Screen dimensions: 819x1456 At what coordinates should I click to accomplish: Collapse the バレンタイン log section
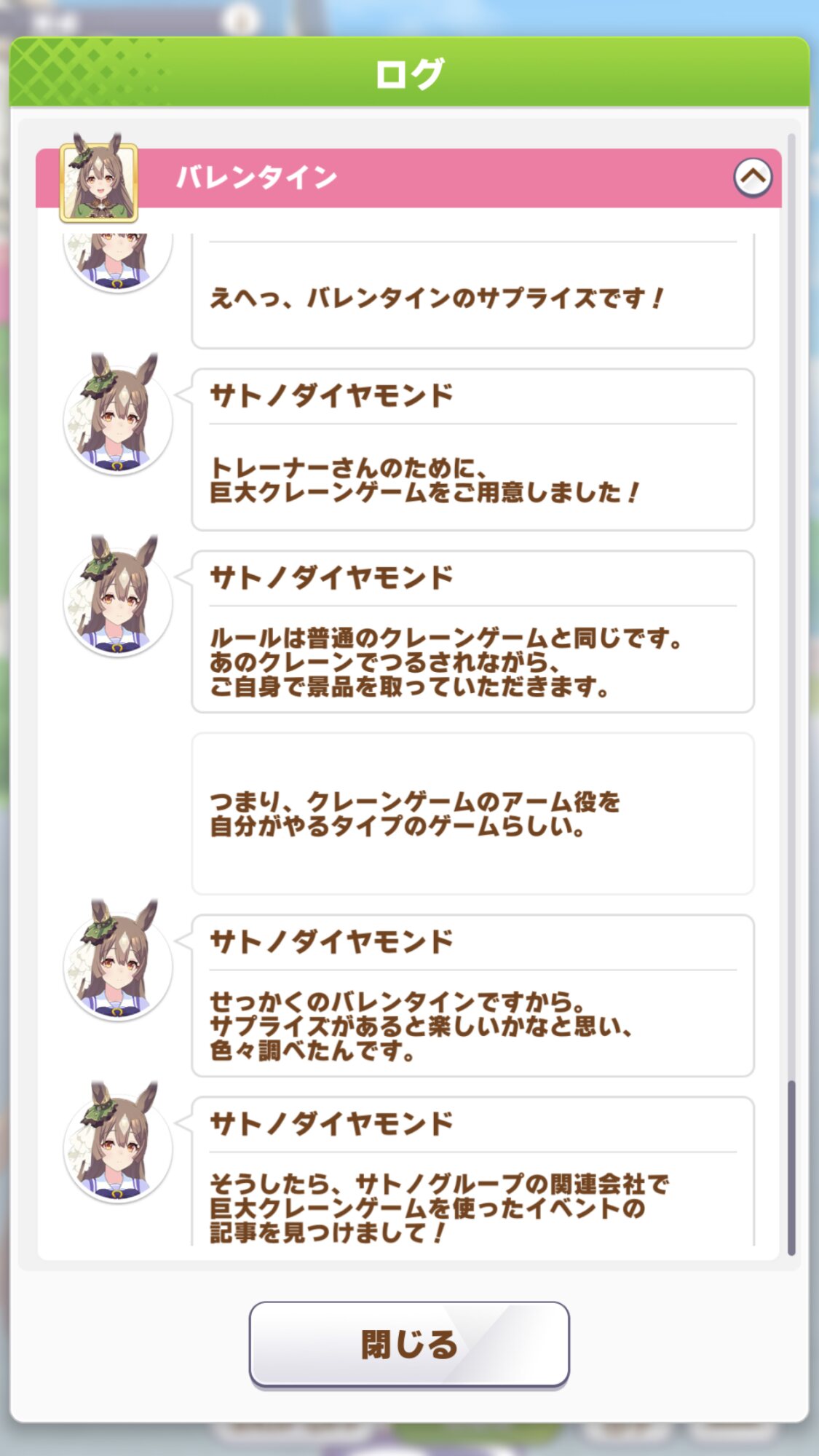point(753,178)
